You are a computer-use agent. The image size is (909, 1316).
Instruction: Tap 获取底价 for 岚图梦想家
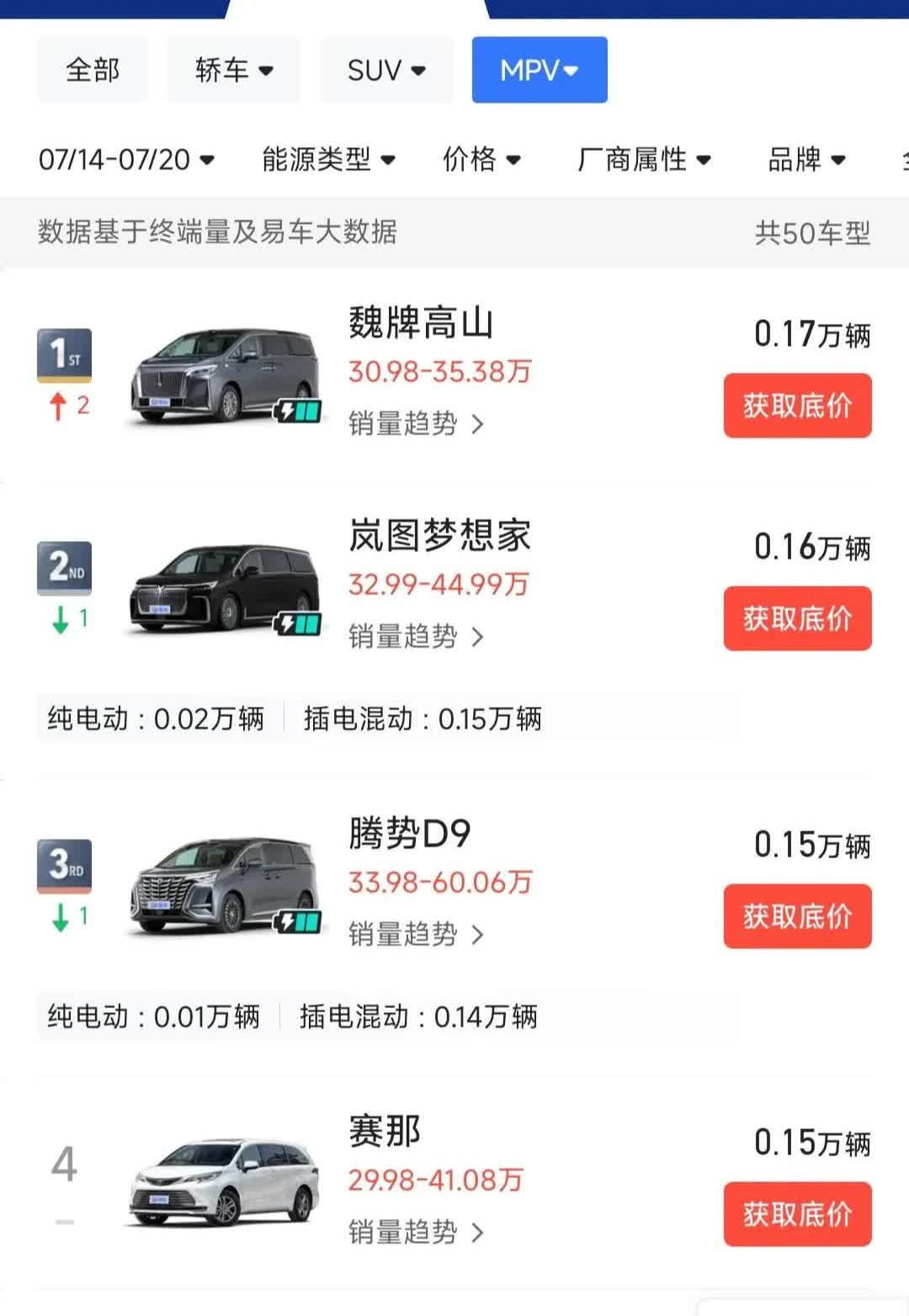(x=797, y=618)
